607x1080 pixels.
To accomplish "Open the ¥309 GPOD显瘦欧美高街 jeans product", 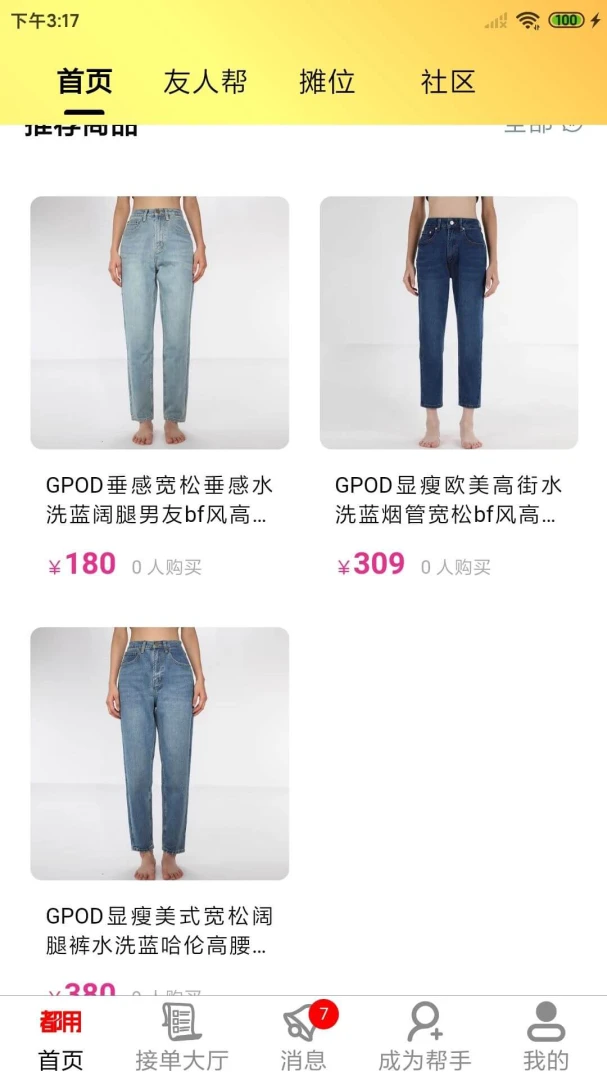I will pos(449,389).
